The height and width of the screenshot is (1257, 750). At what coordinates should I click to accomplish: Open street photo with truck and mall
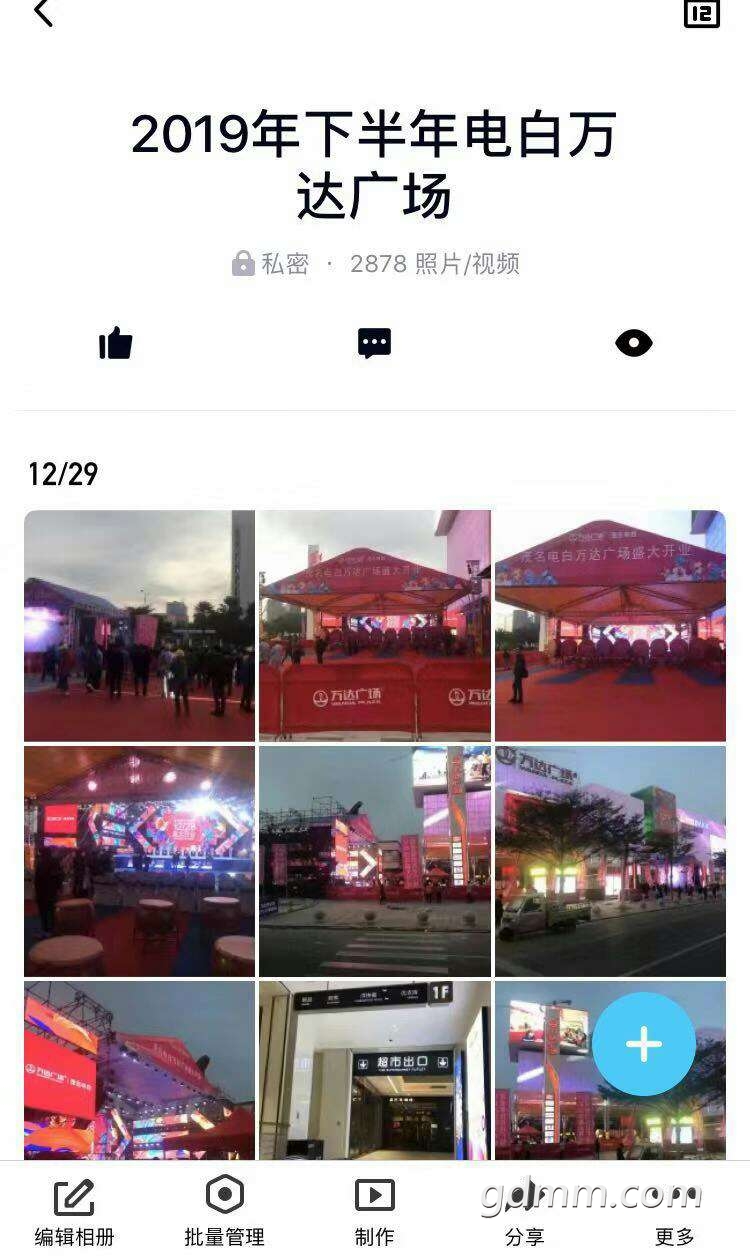click(x=610, y=860)
